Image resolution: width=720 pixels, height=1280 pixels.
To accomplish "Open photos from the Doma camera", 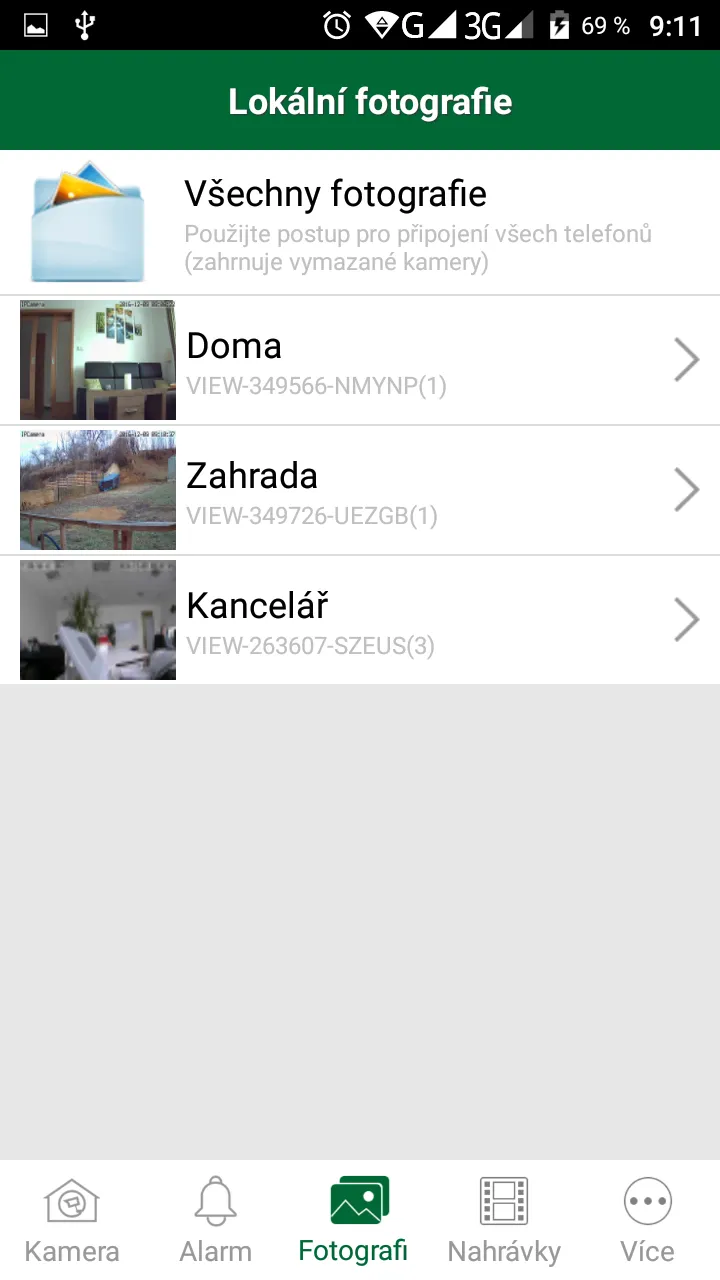I will [x=360, y=360].
